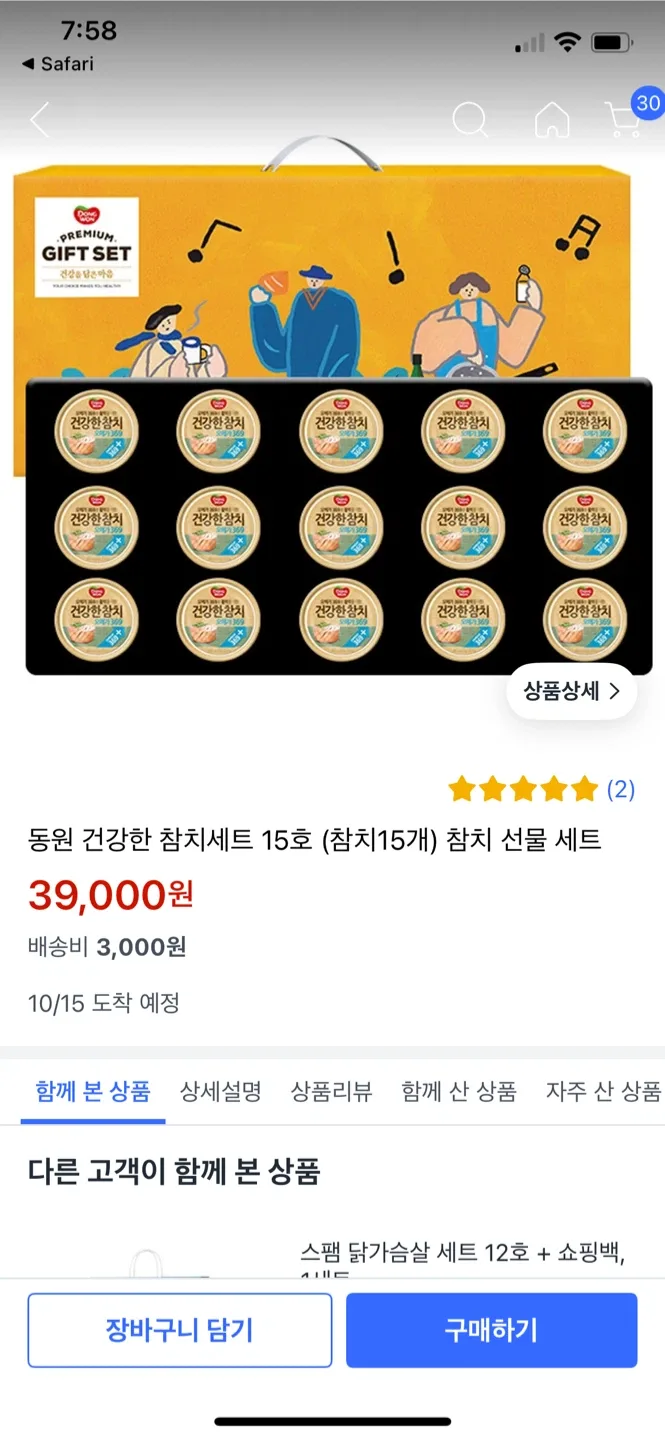Go to the home icon
This screenshot has height=1440, width=665.
coord(552,120)
